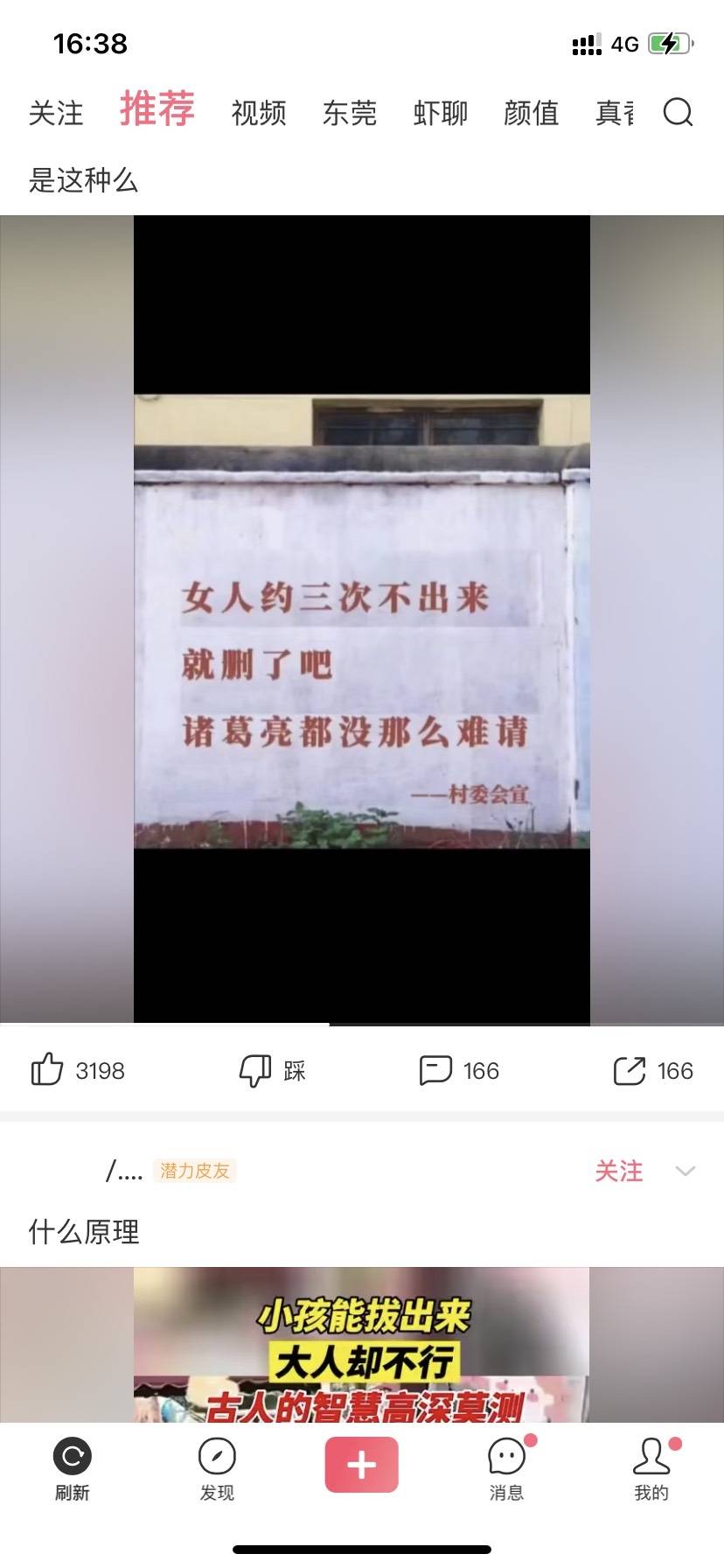724x1568 pixels.
Task: Follow the 潜力皮友 user via 关注
Action: 619,1171
